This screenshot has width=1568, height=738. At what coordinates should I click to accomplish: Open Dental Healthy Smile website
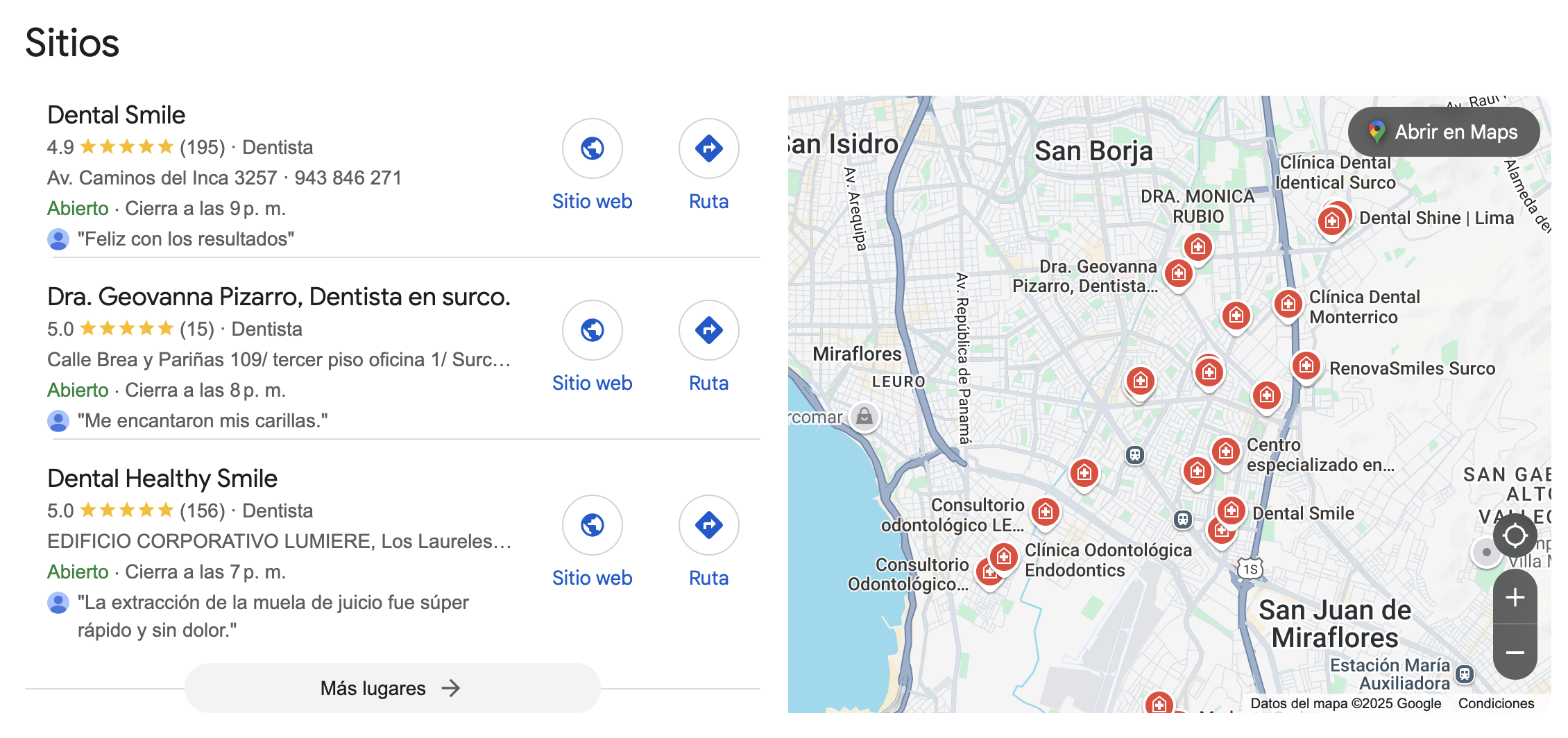[x=592, y=526]
